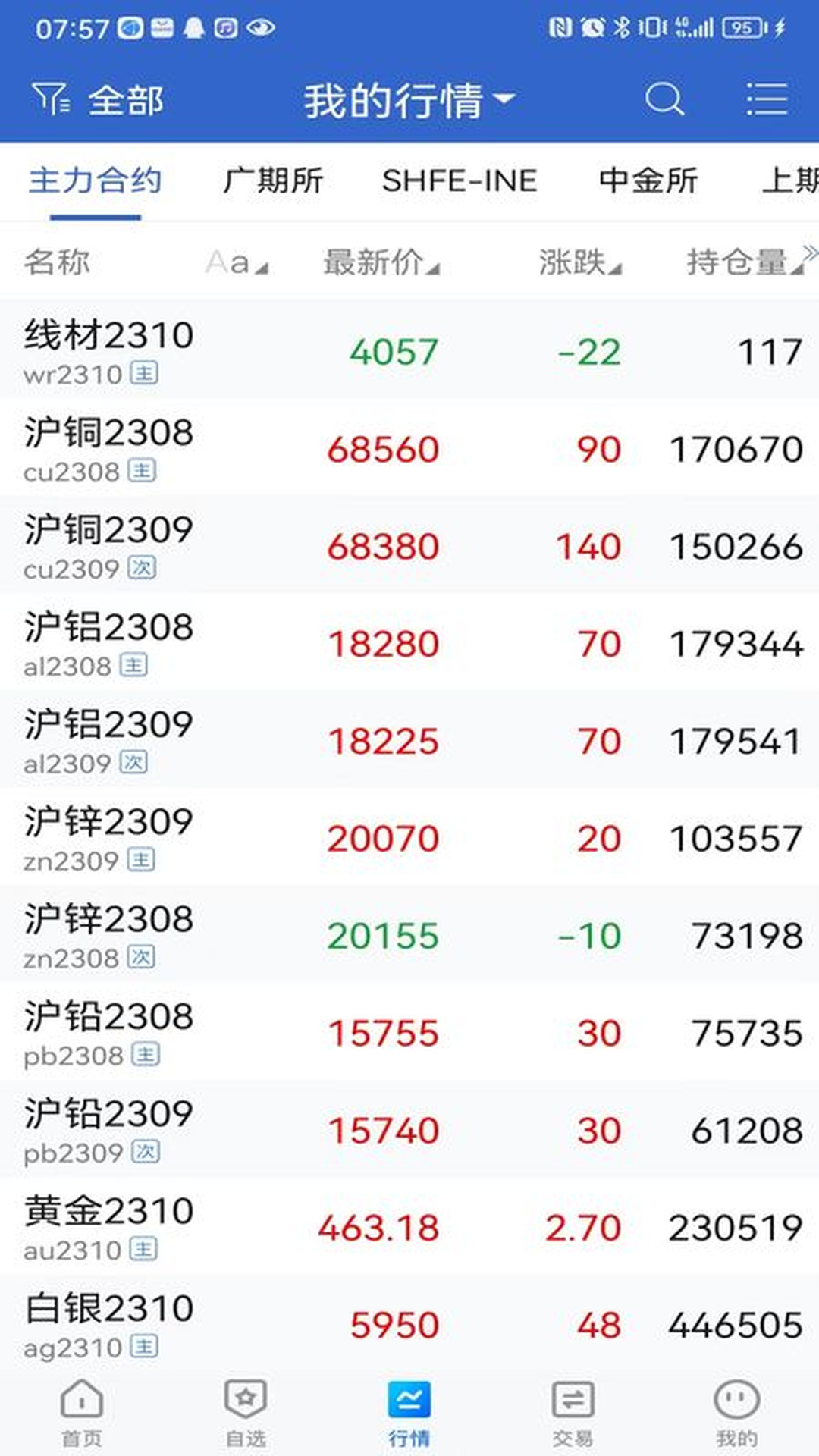Switch to the 中金所 tab
Viewport: 819px width, 1456px height.
(648, 181)
